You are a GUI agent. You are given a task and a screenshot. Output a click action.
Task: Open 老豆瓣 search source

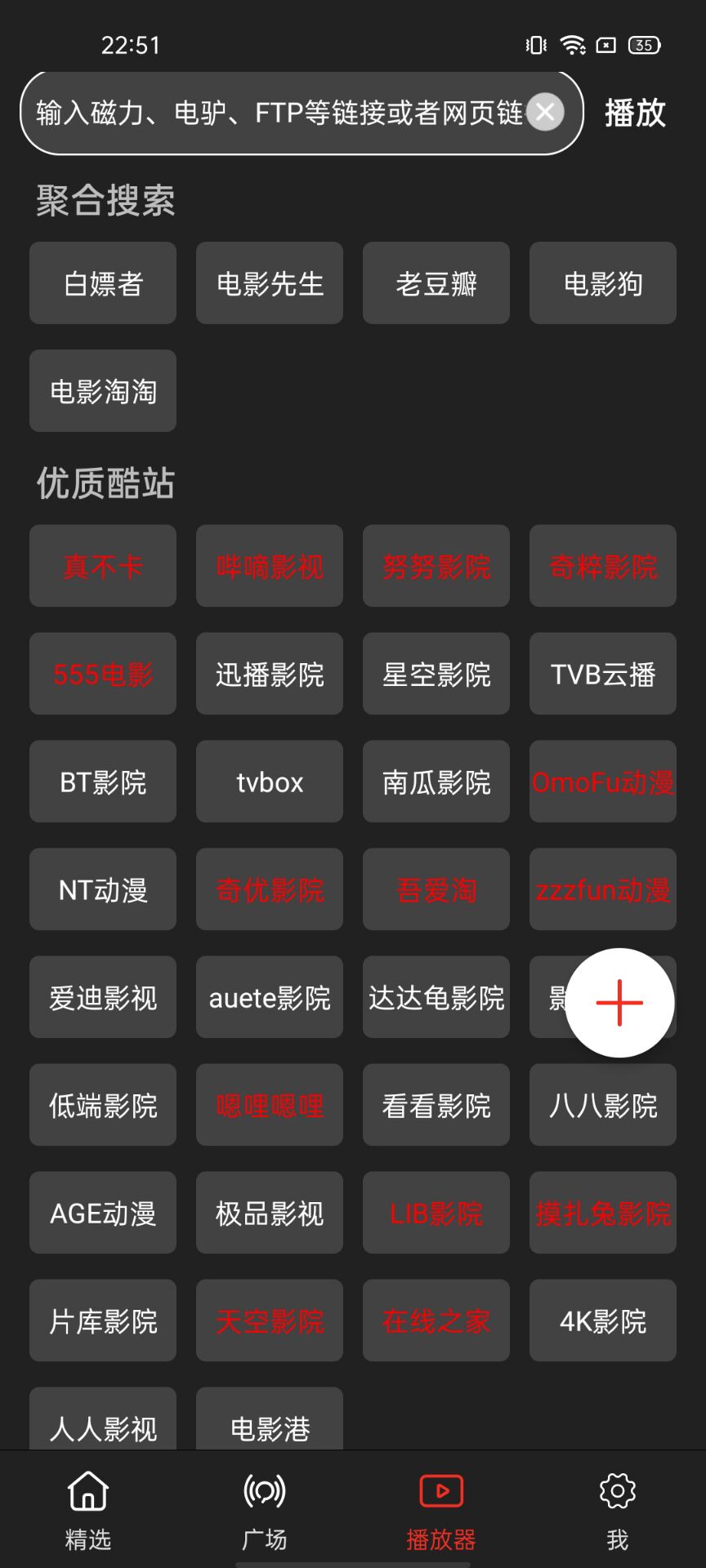coord(436,283)
